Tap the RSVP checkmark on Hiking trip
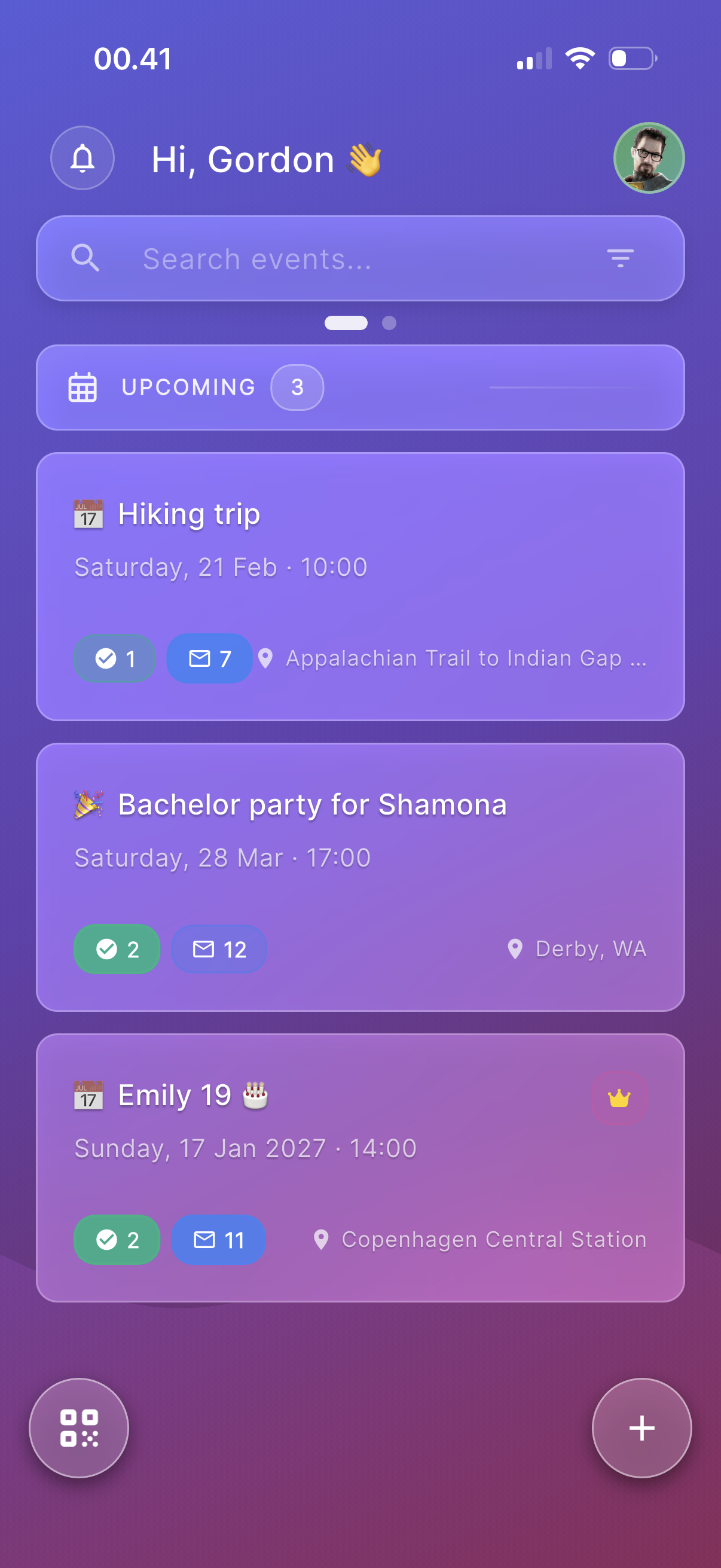This screenshot has width=721, height=1568. 114,658
